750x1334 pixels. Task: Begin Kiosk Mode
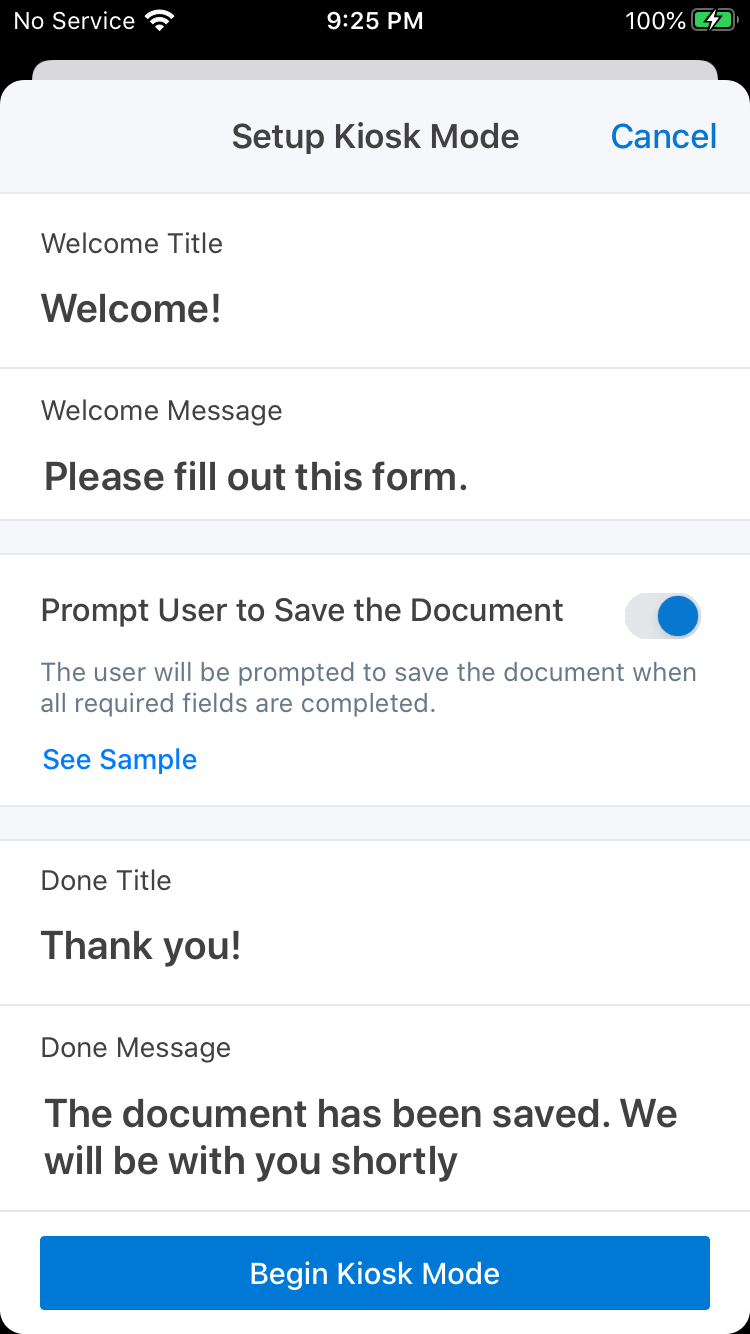click(x=375, y=1273)
